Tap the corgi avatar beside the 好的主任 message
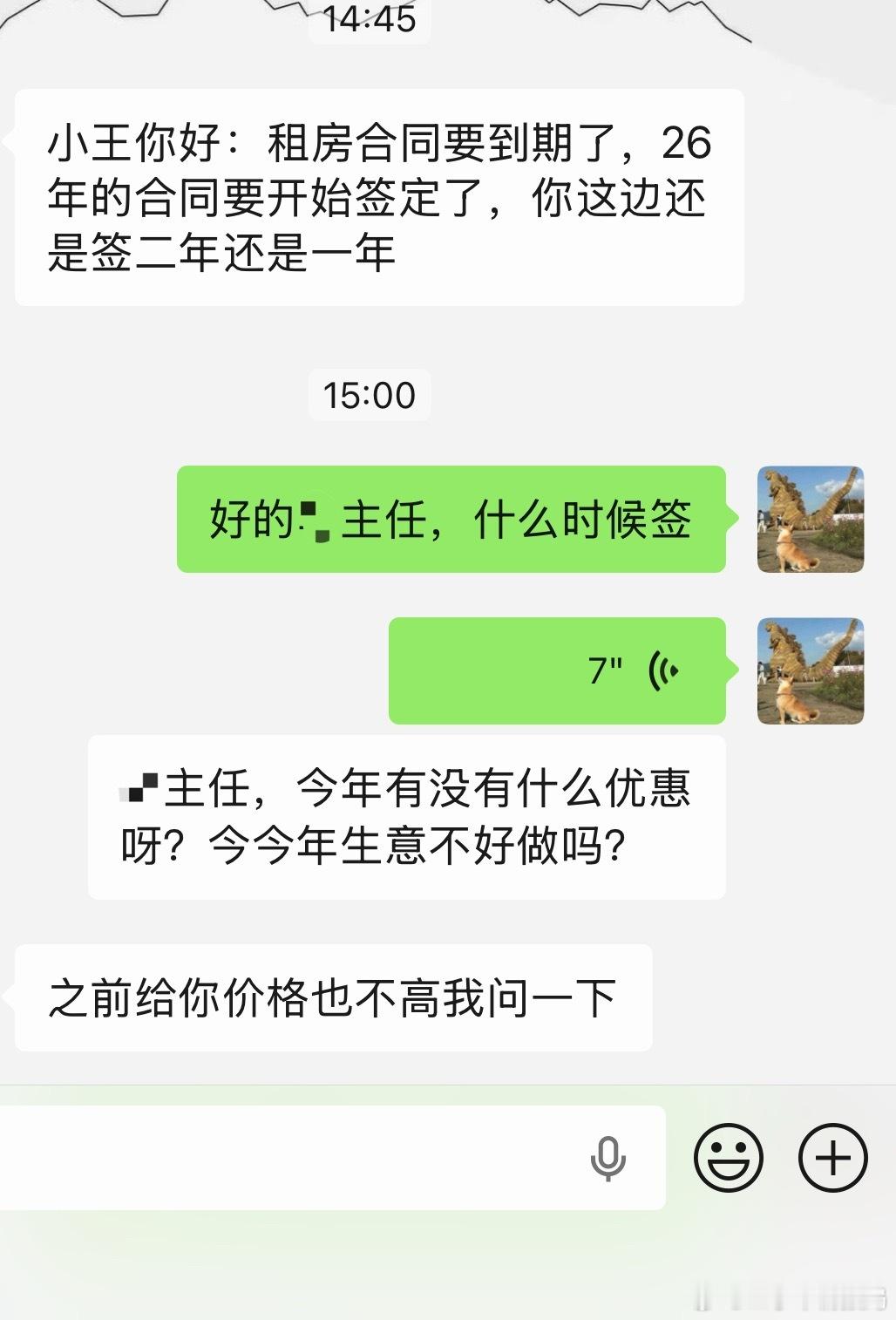Screen dimensions: 896x1320 click(809, 520)
